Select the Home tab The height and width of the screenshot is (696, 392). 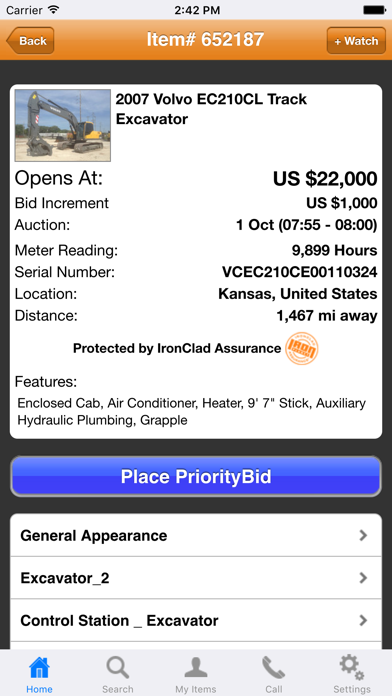point(39,675)
